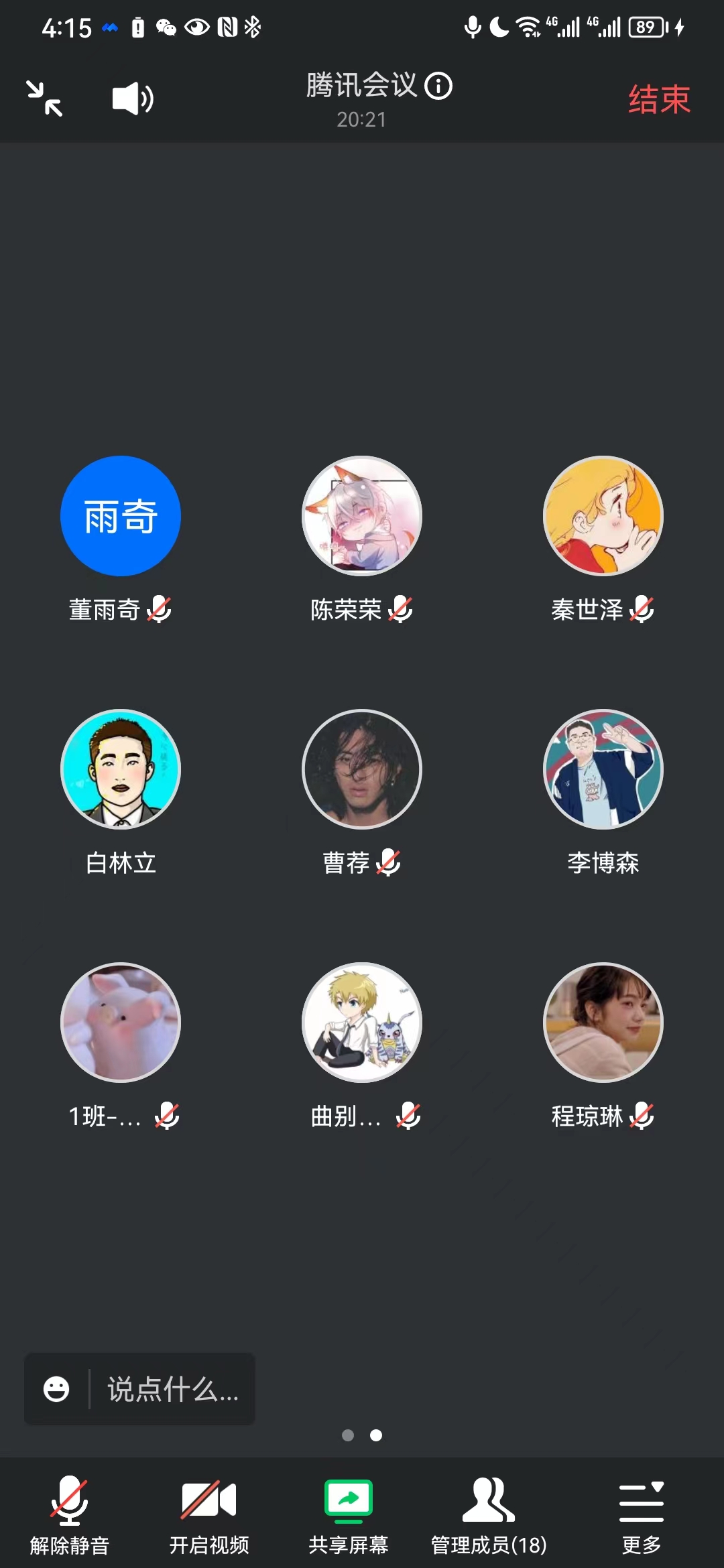
Task: Select participant 白林立
Action: (121, 769)
